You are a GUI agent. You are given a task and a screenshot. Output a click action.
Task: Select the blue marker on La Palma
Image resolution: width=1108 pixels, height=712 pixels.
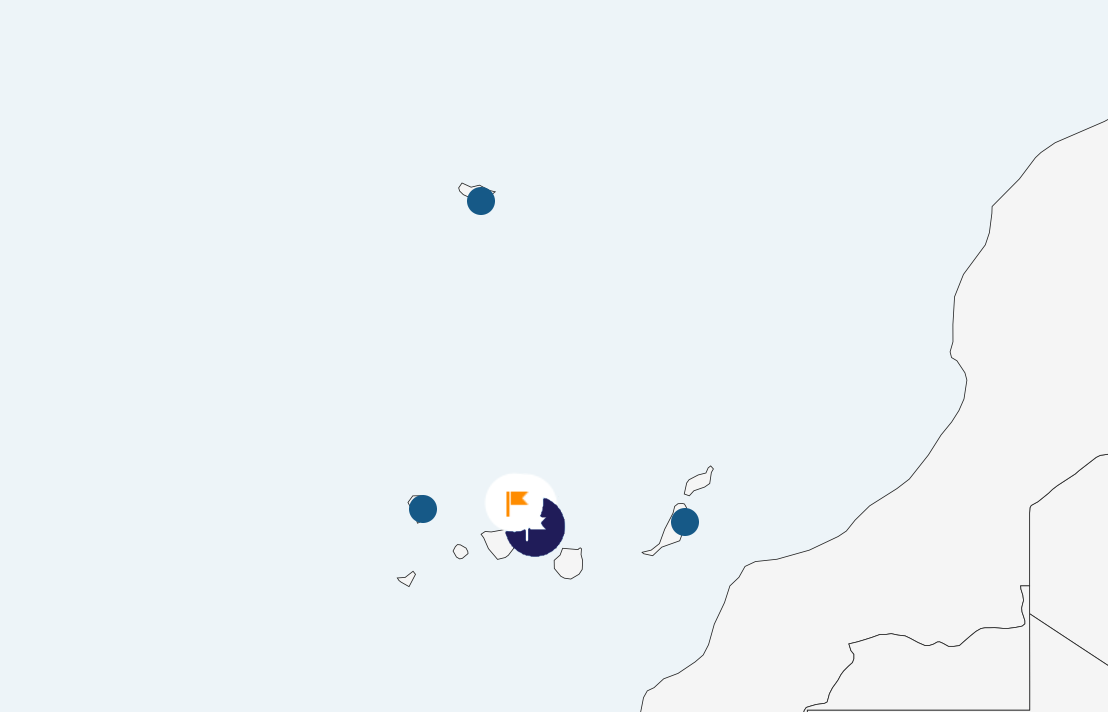423,509
